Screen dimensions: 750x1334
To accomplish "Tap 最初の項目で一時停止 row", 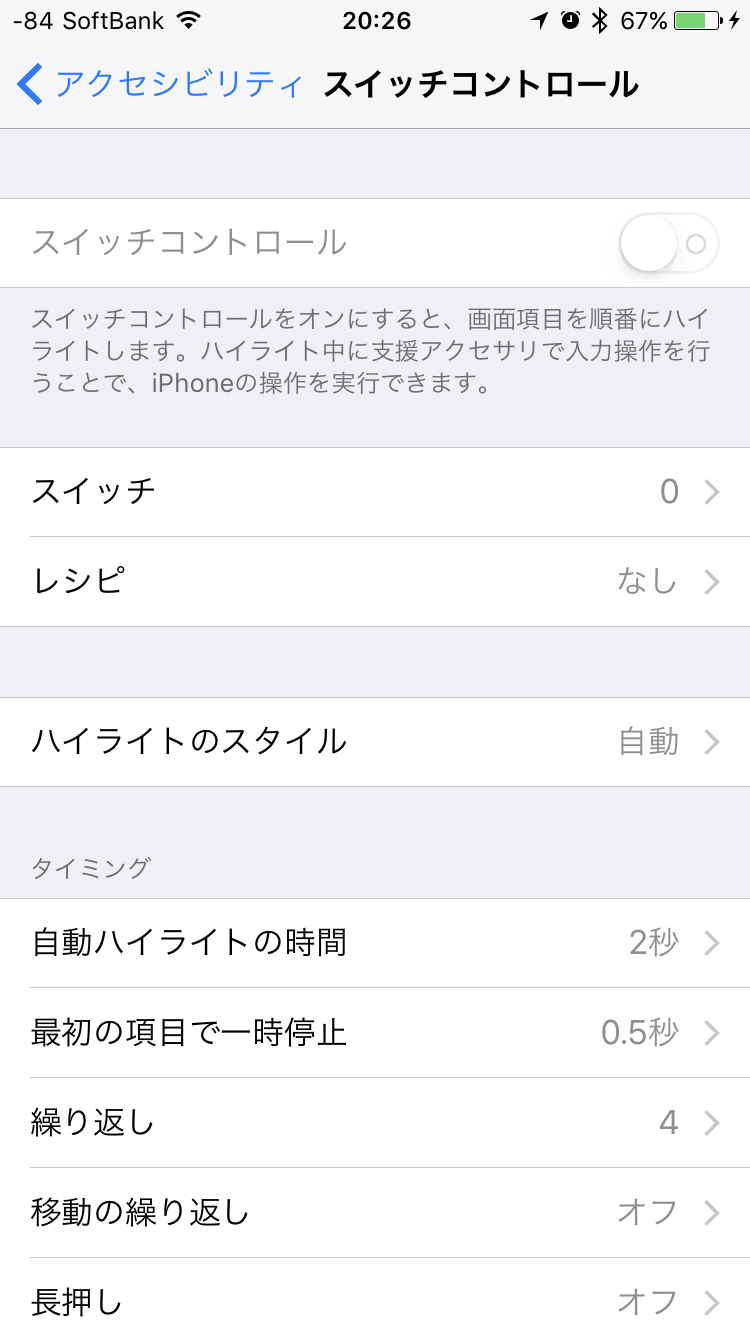I will pyautogui.click(x=375, y=1033).
